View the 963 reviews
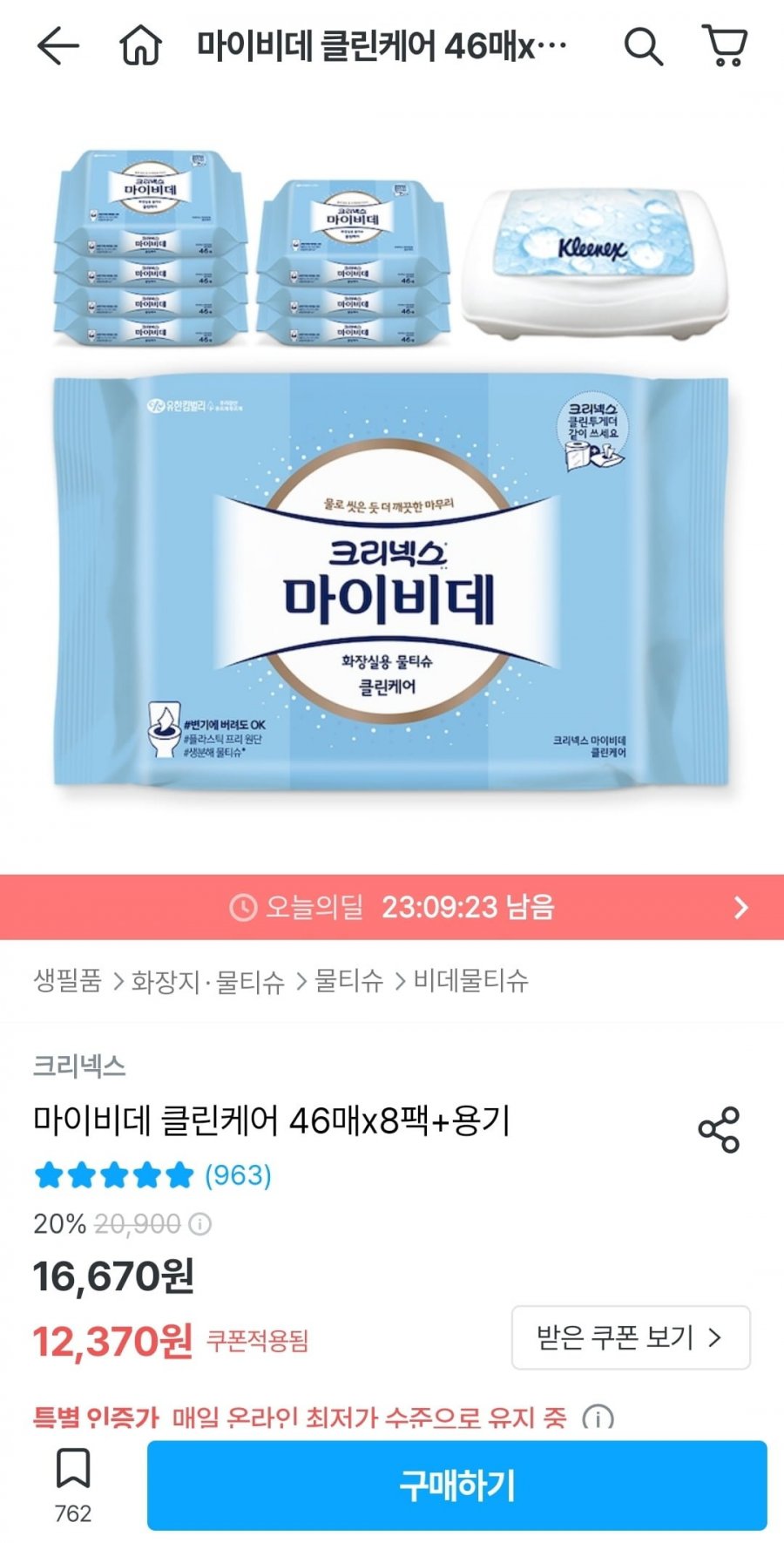This screenshot has width=784, height=1543. [x=238, y=1175]
